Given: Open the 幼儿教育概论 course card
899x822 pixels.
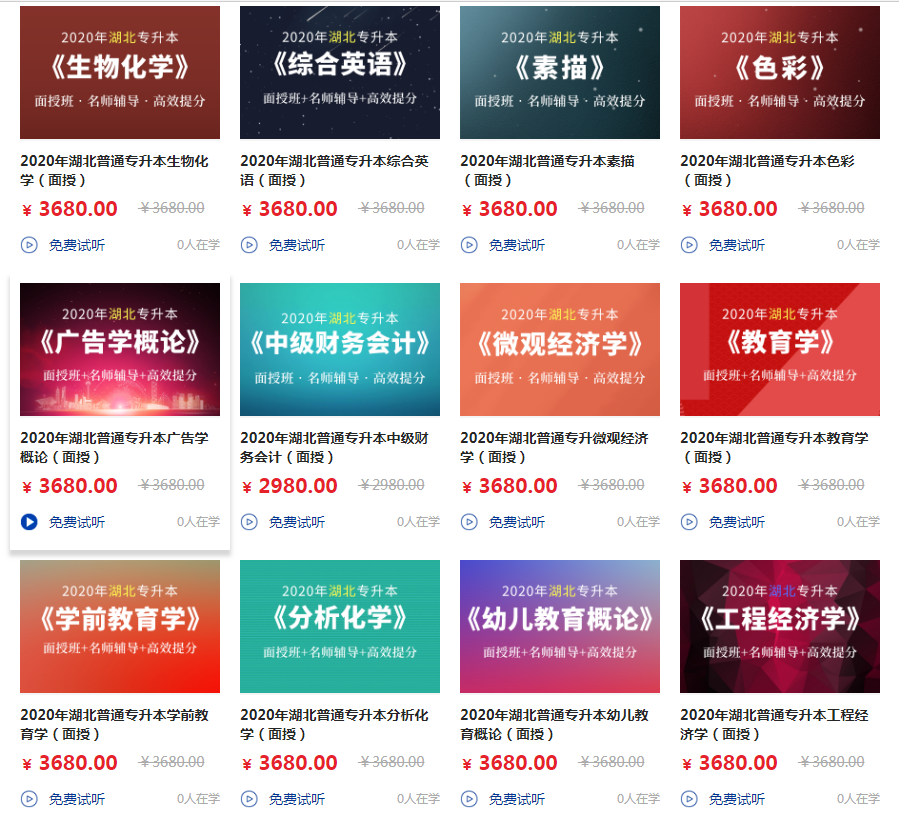Looking at the screenshot, I should [560, 626].
